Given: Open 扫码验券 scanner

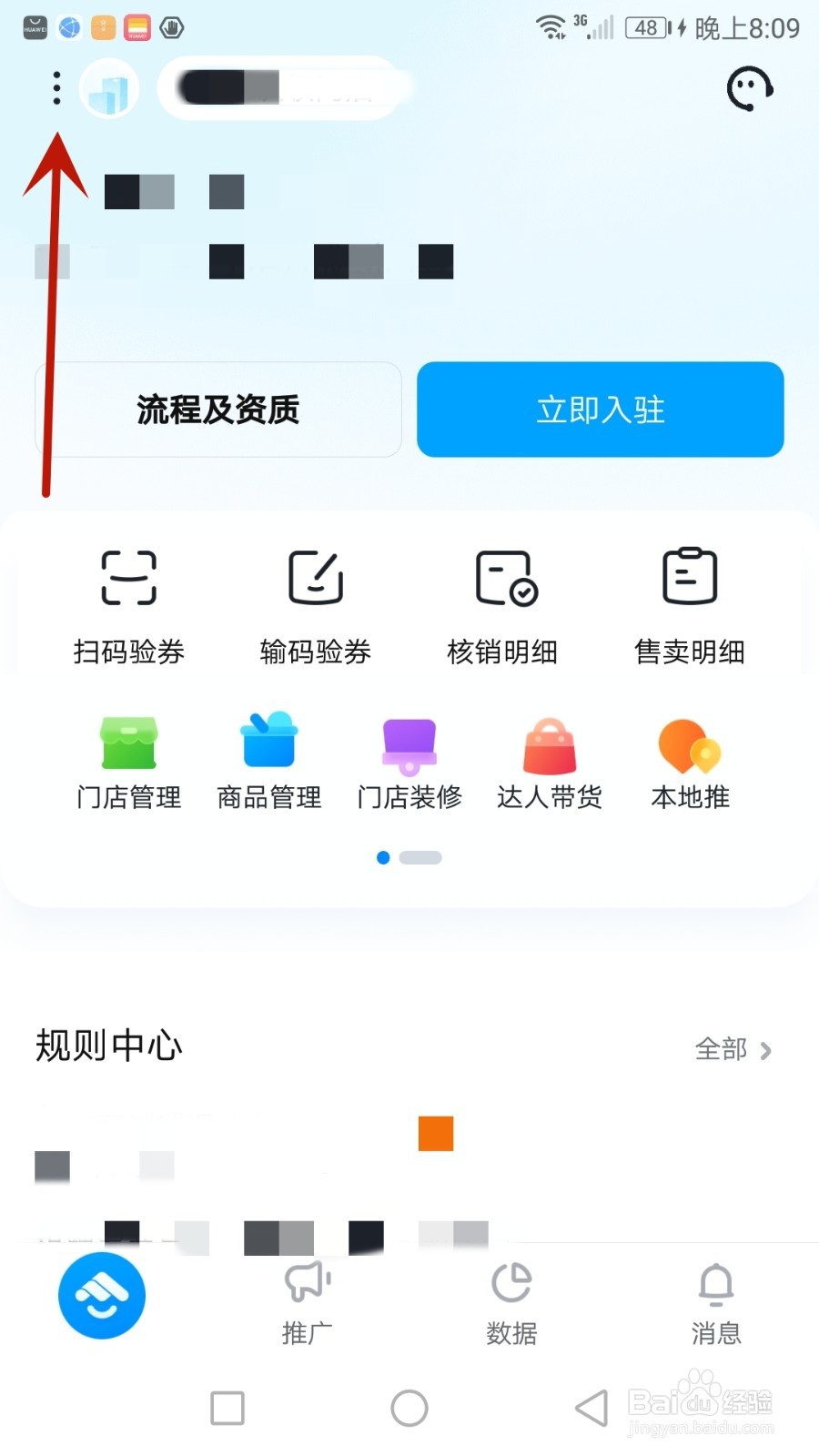Looking at the screenshot, I should [x=129, y=607].
